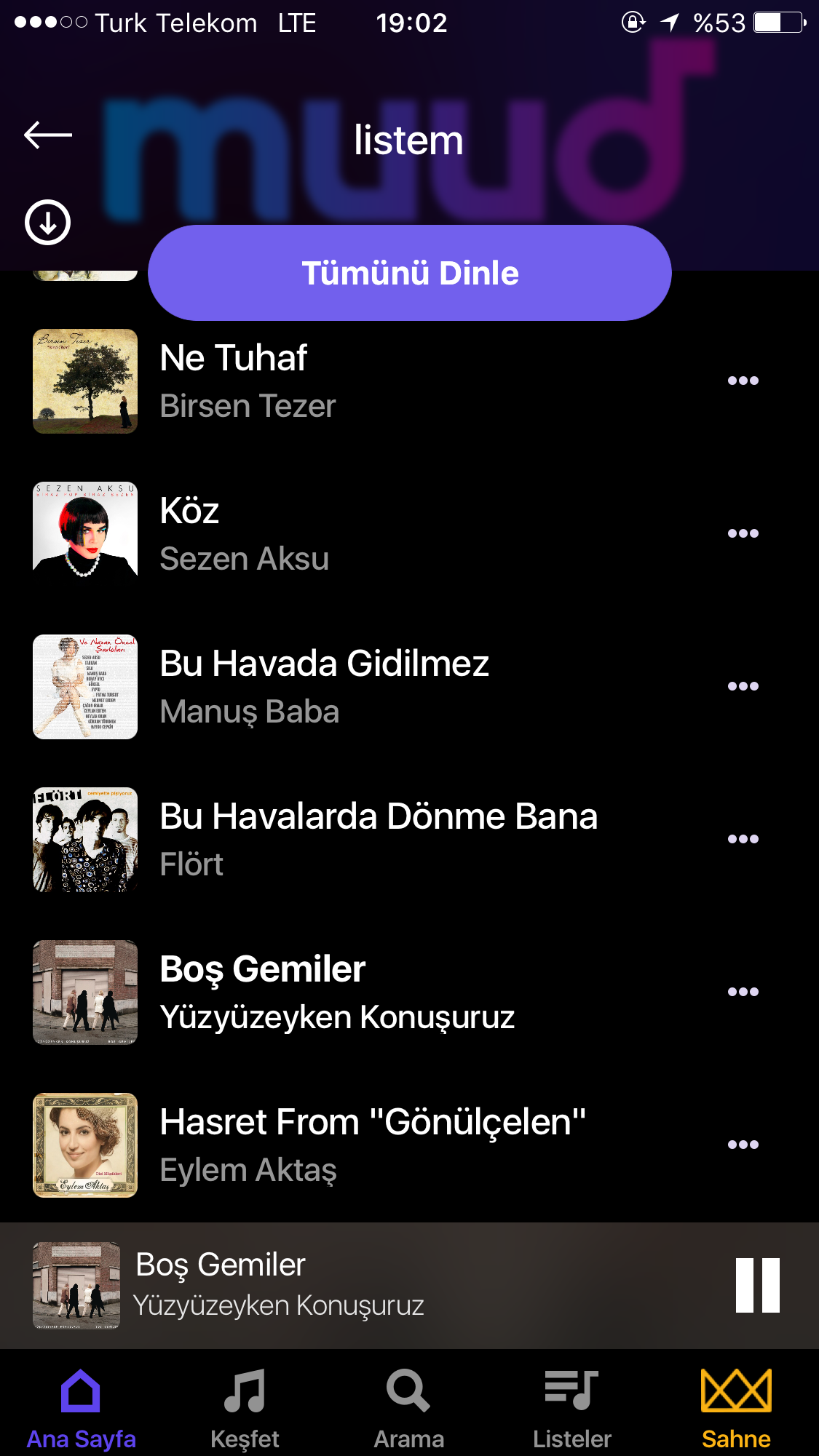The width and height of the screenshot is (819, 1456).
Task: Open options for Bu Havada Gidilmez
Action: [743, 686]
